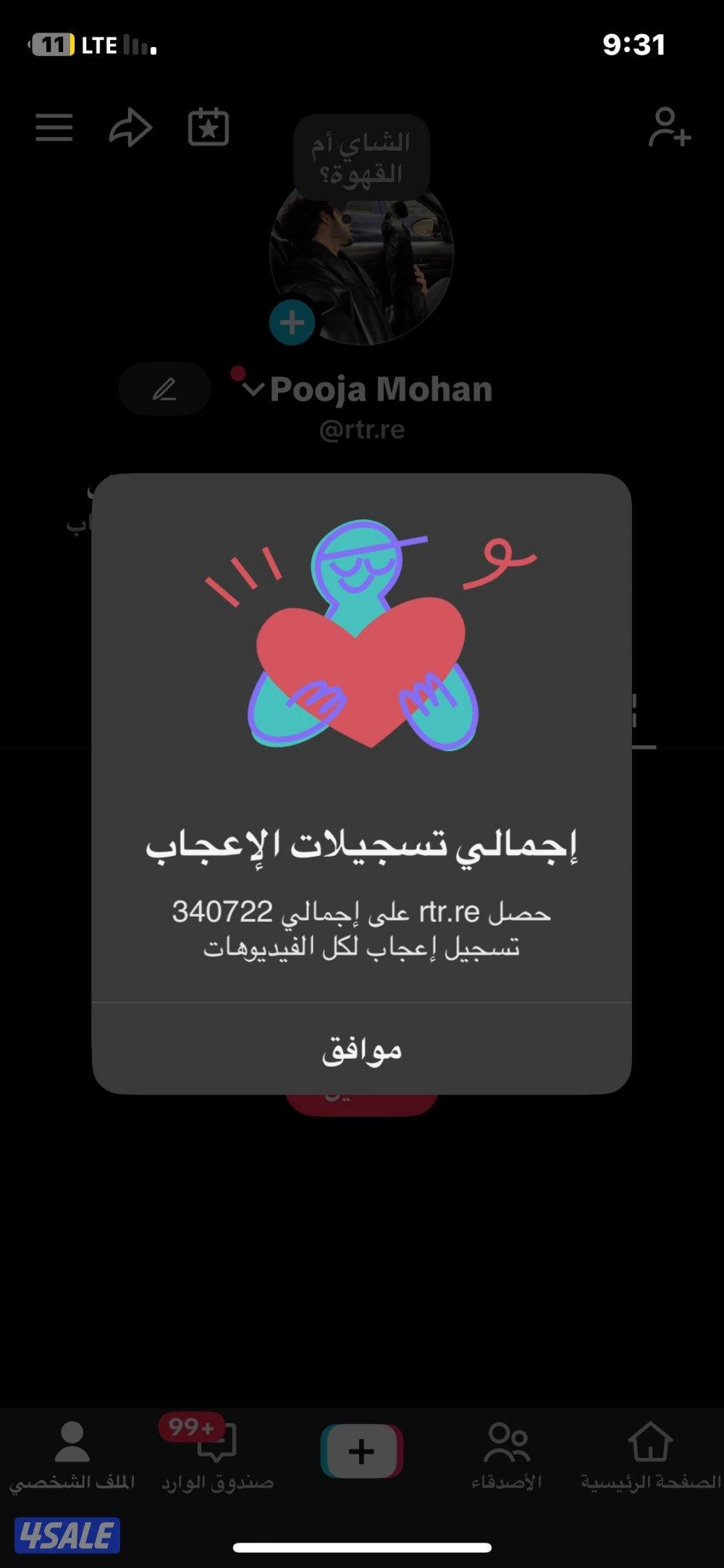Open the TV/calendar icon at top
The width and height of the screenshot is (724, 1568).
208,127
